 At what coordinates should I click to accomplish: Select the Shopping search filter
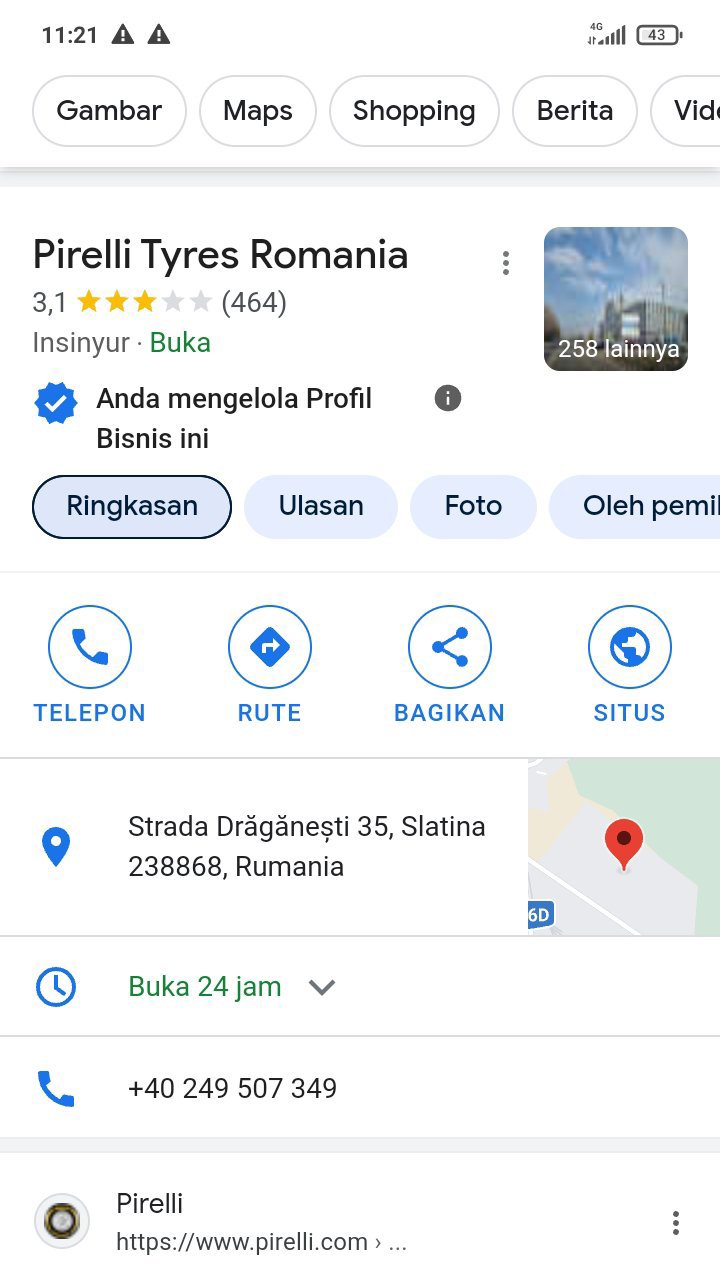tap(414, 111)
